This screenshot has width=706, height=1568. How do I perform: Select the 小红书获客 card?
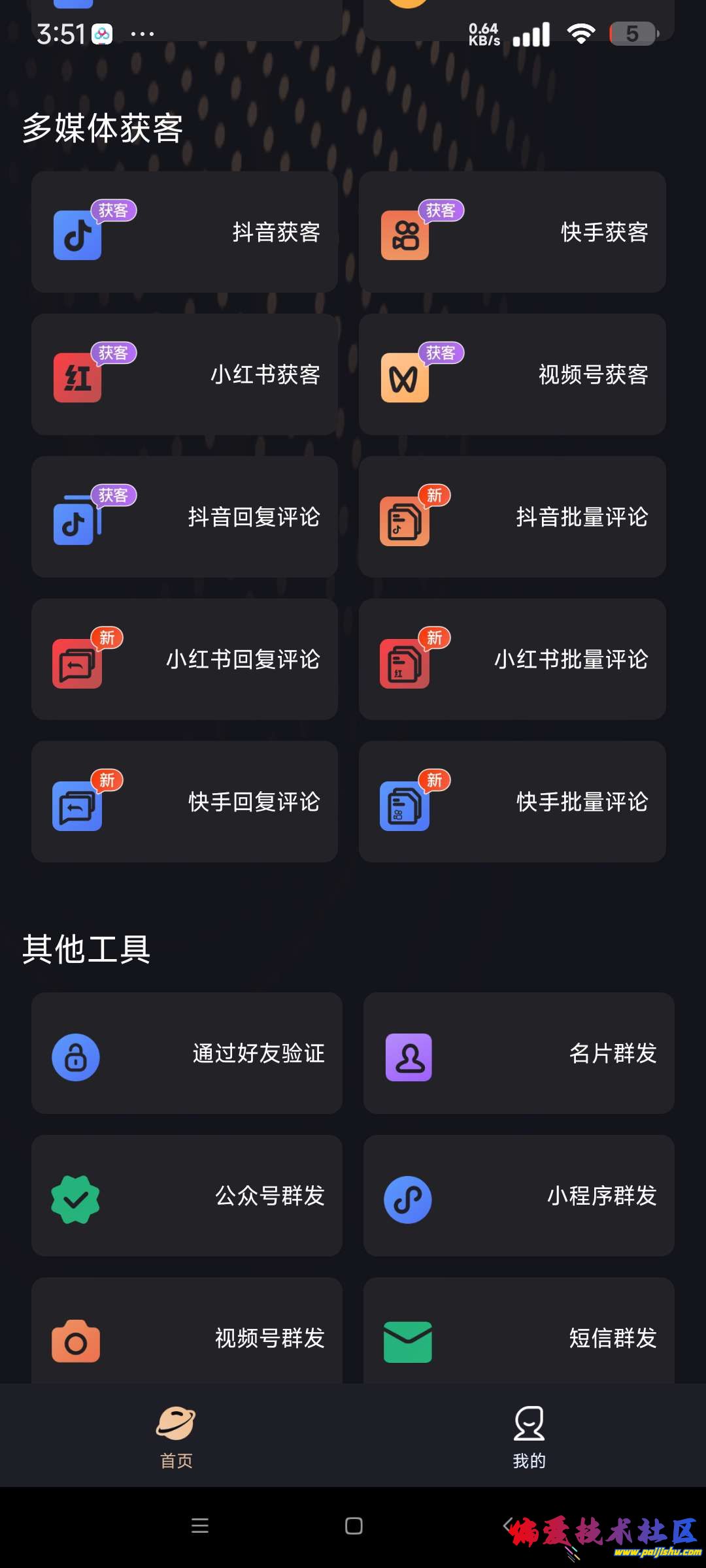pos(184,374)
